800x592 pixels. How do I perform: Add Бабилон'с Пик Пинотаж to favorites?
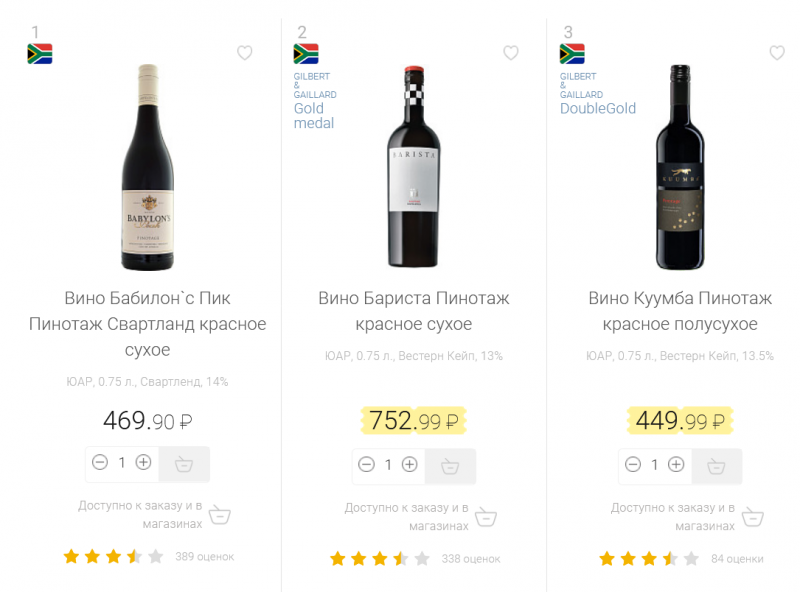tap(245, 53)
